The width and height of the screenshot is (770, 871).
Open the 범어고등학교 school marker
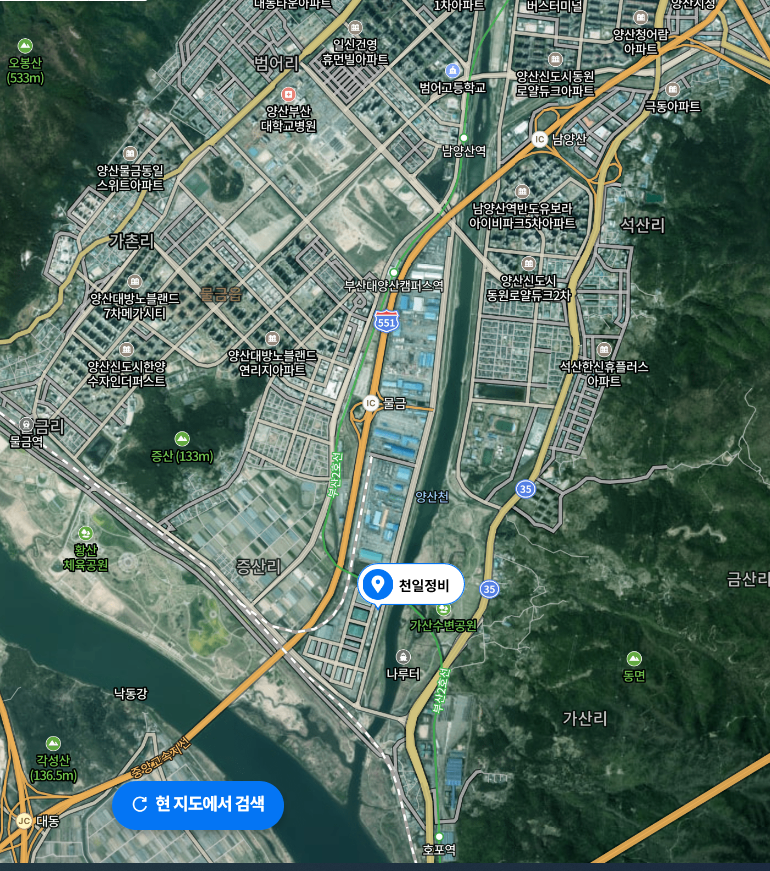[x=452, y=71]
